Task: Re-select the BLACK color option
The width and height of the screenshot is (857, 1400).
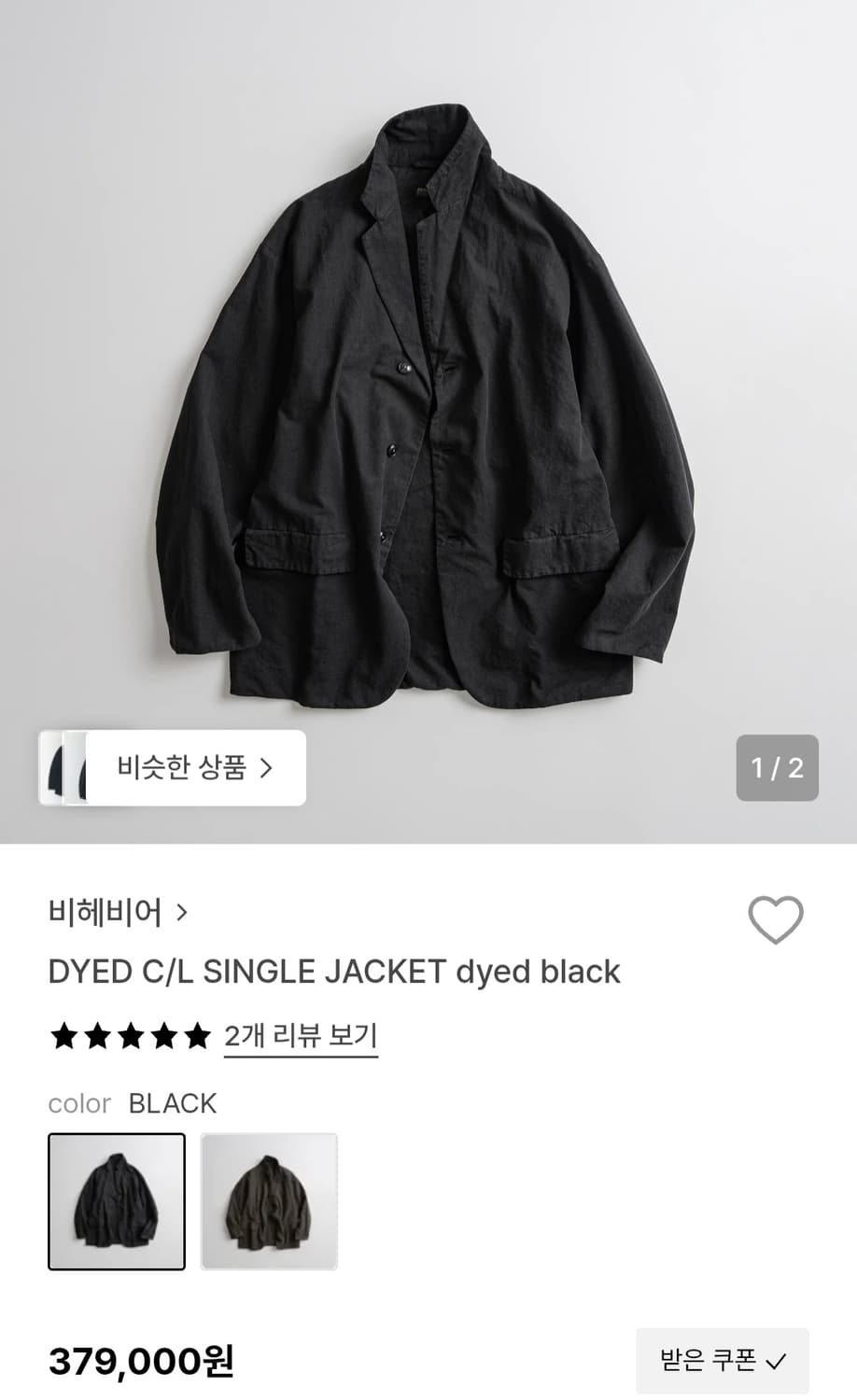Action: 117,1201
